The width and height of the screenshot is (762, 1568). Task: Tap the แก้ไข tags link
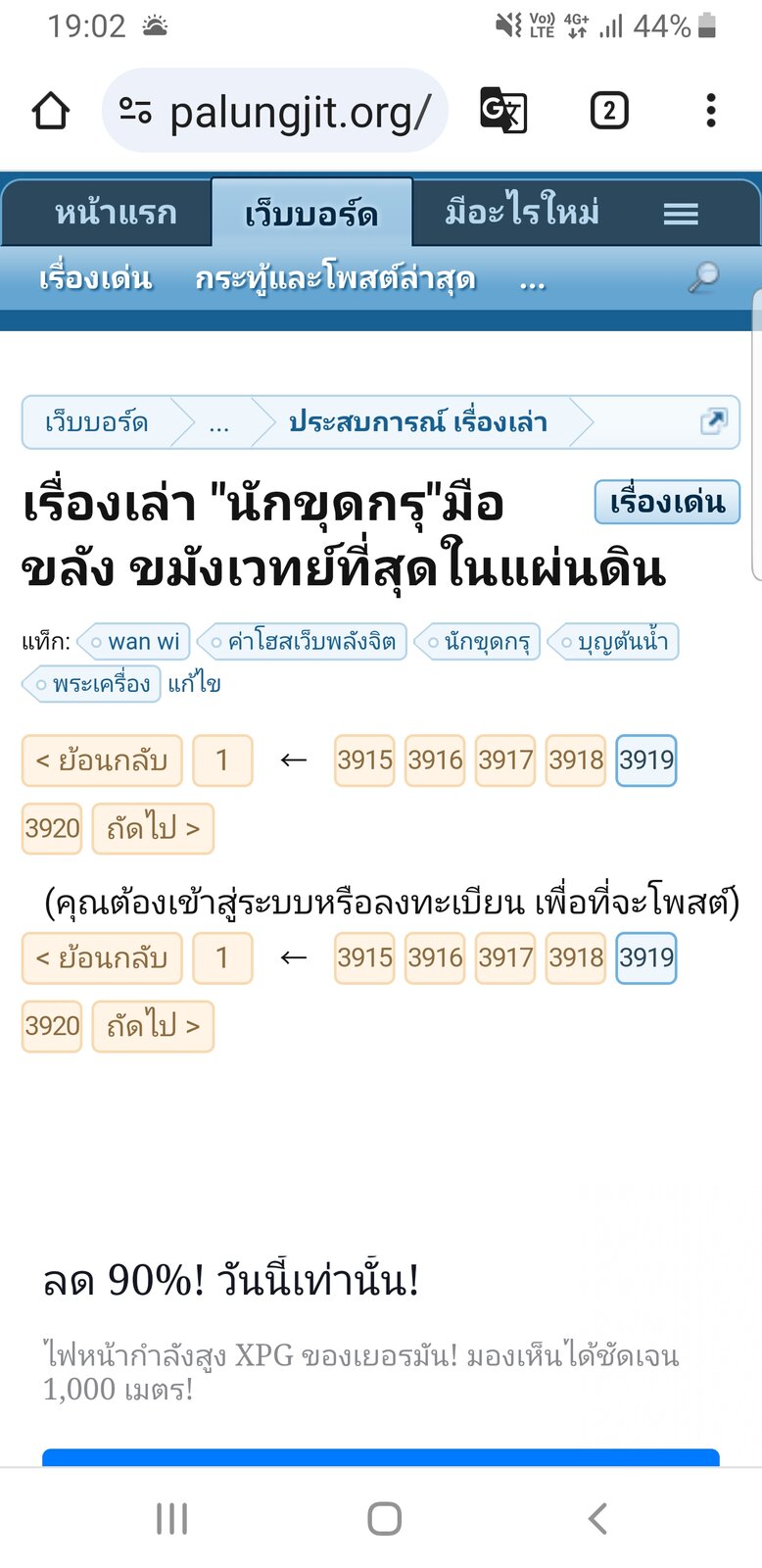(194, 684)
